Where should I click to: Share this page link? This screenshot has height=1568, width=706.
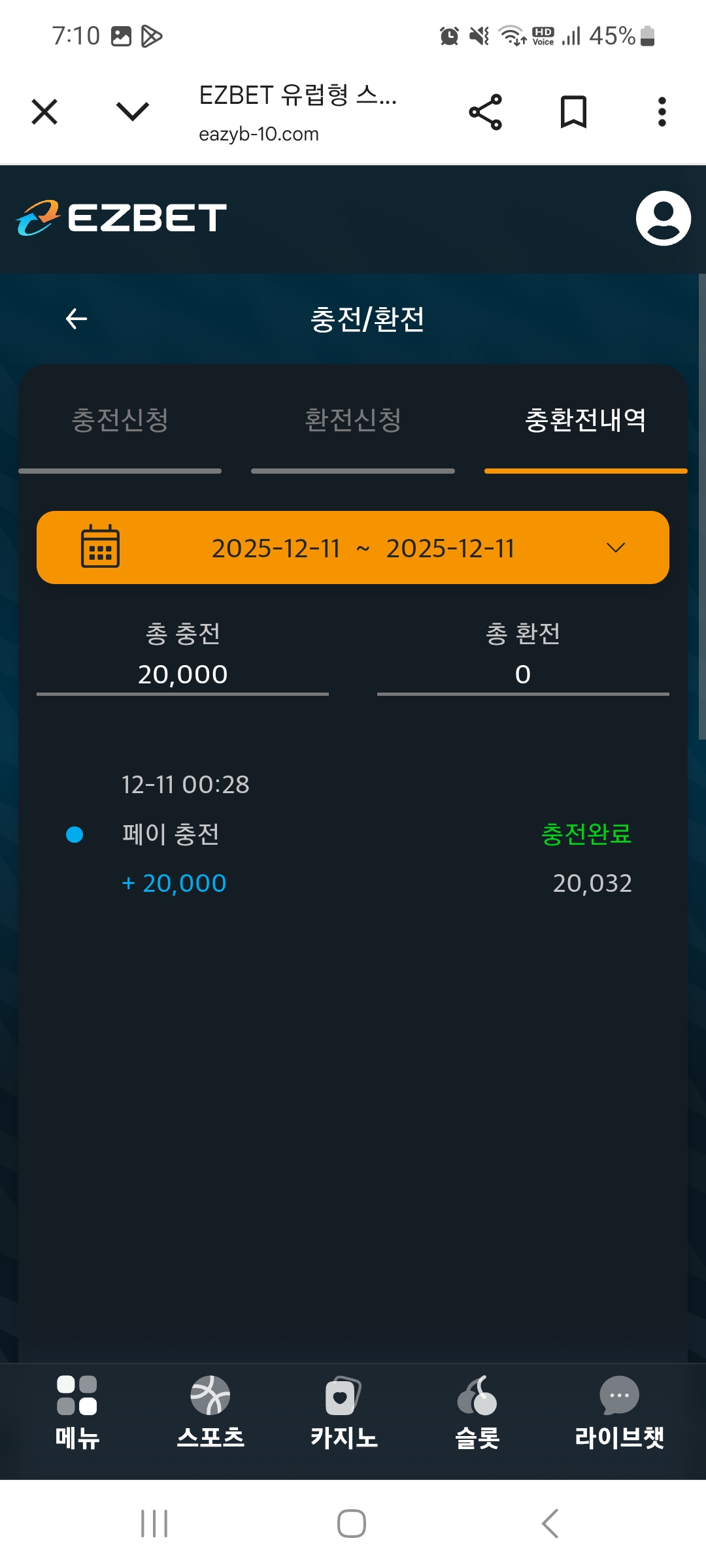click(x=486, y=112)
